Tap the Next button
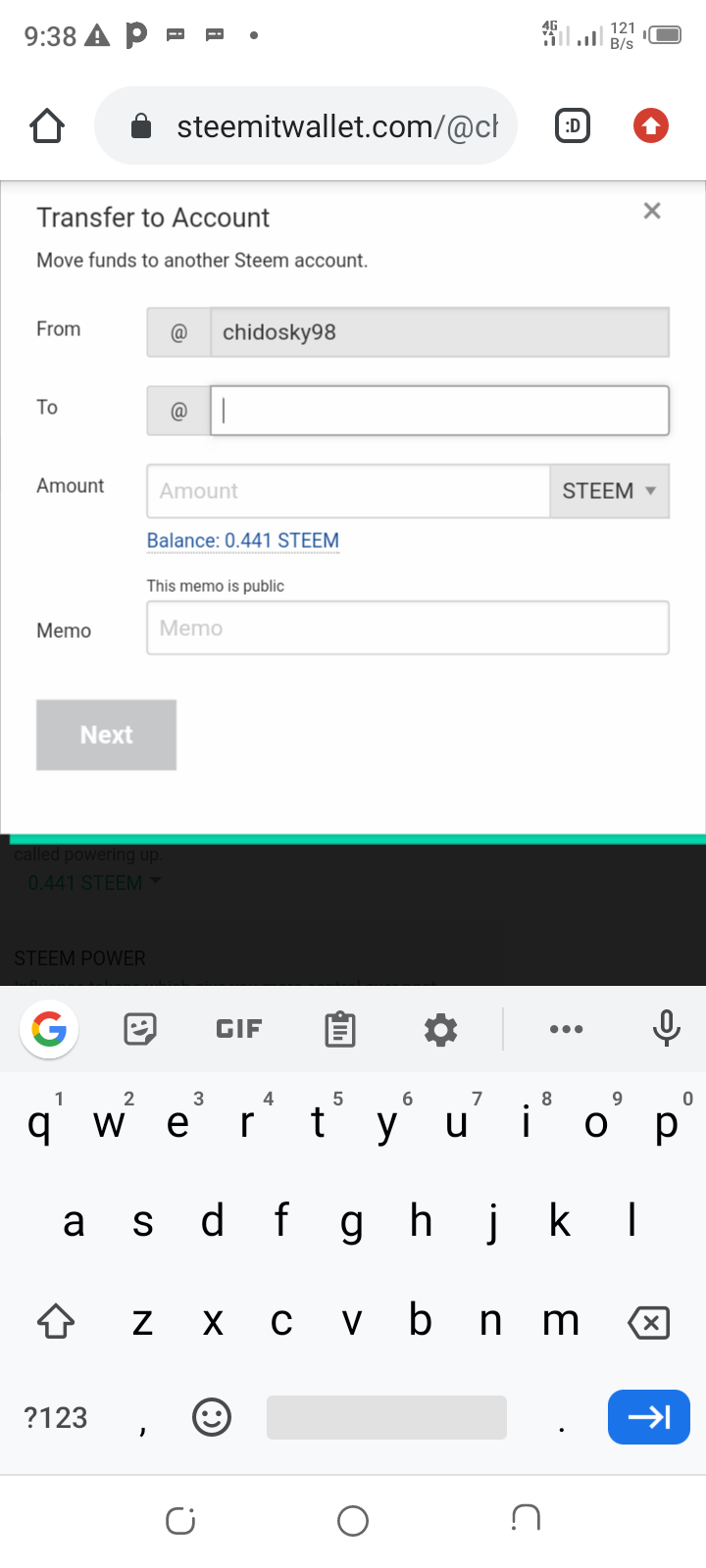 [107, 735]
